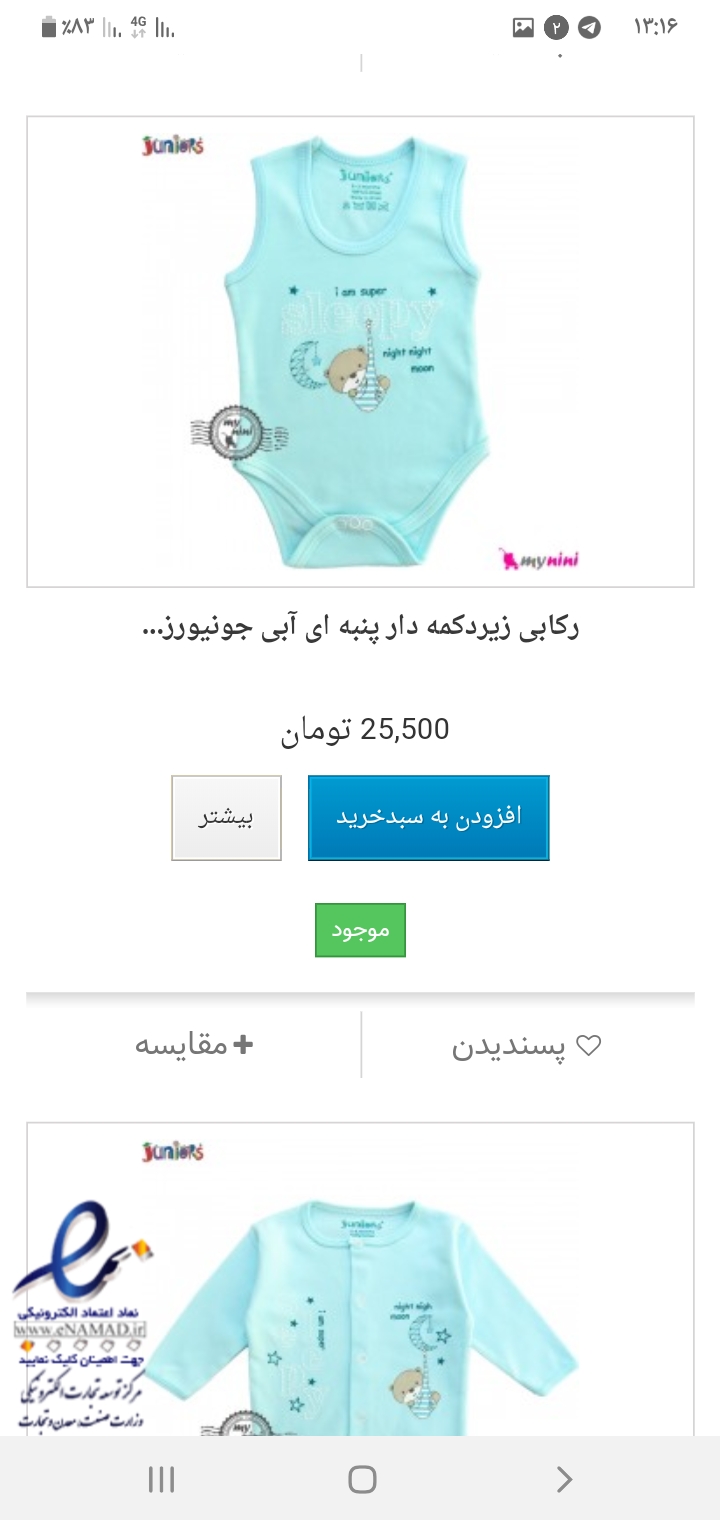720x1520 pixels.
Task: Open product title رکابی زیردکمه دار پنبه ای
Action: (x=360, y=628)
